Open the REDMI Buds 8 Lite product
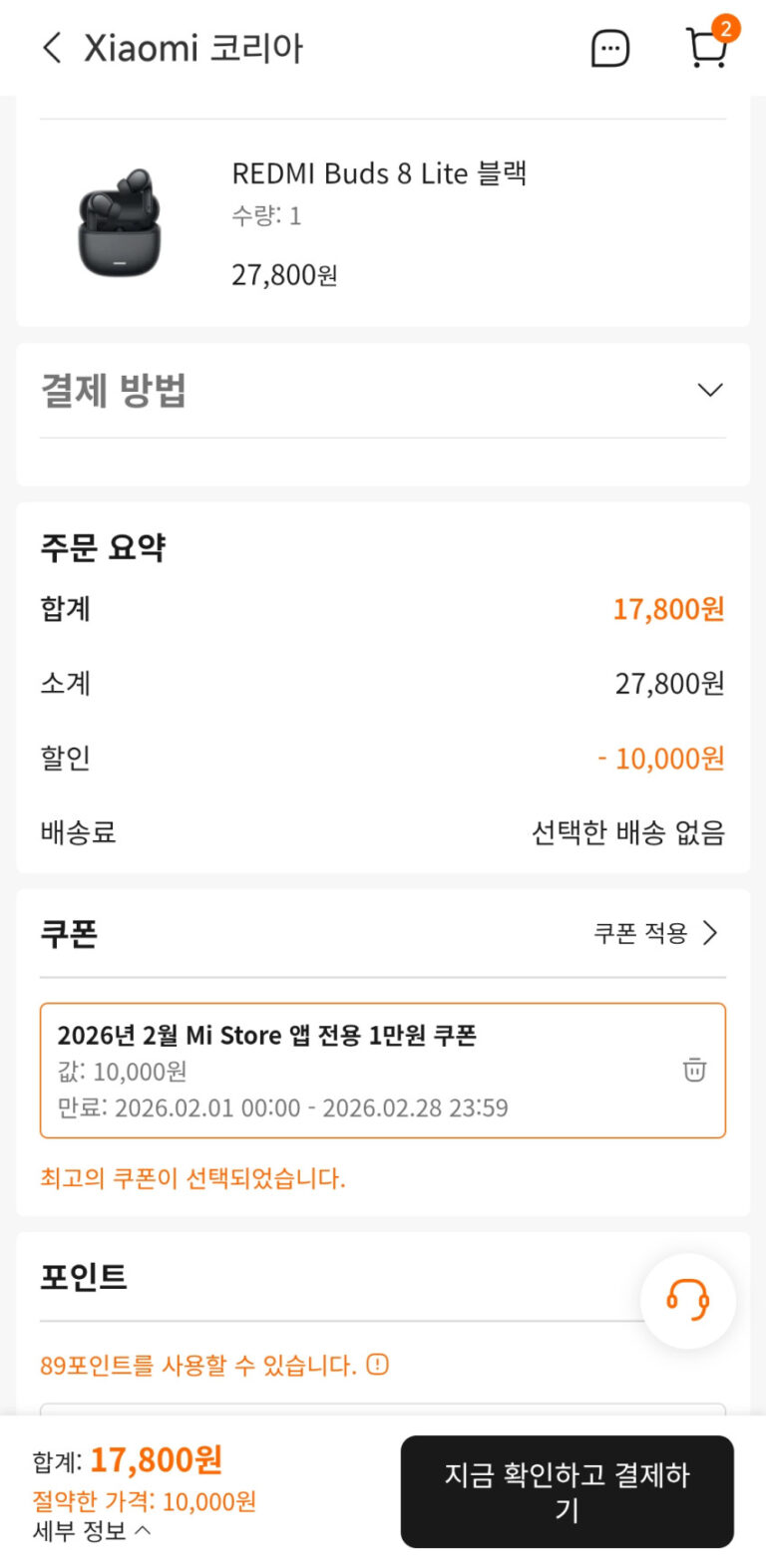The image size is (766, 1568). coord(379,174)
